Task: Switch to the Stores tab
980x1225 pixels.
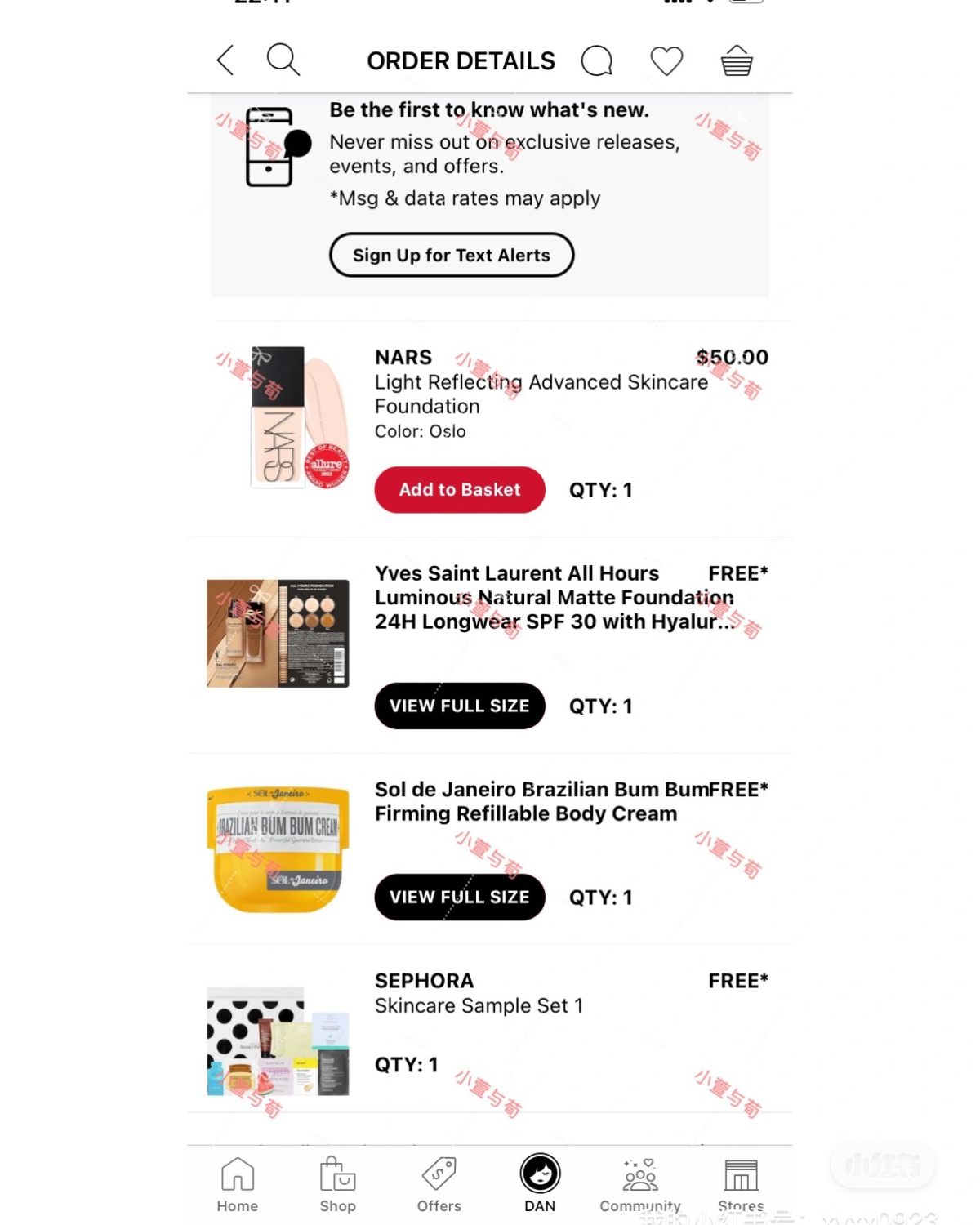Action: point(741,1184)
